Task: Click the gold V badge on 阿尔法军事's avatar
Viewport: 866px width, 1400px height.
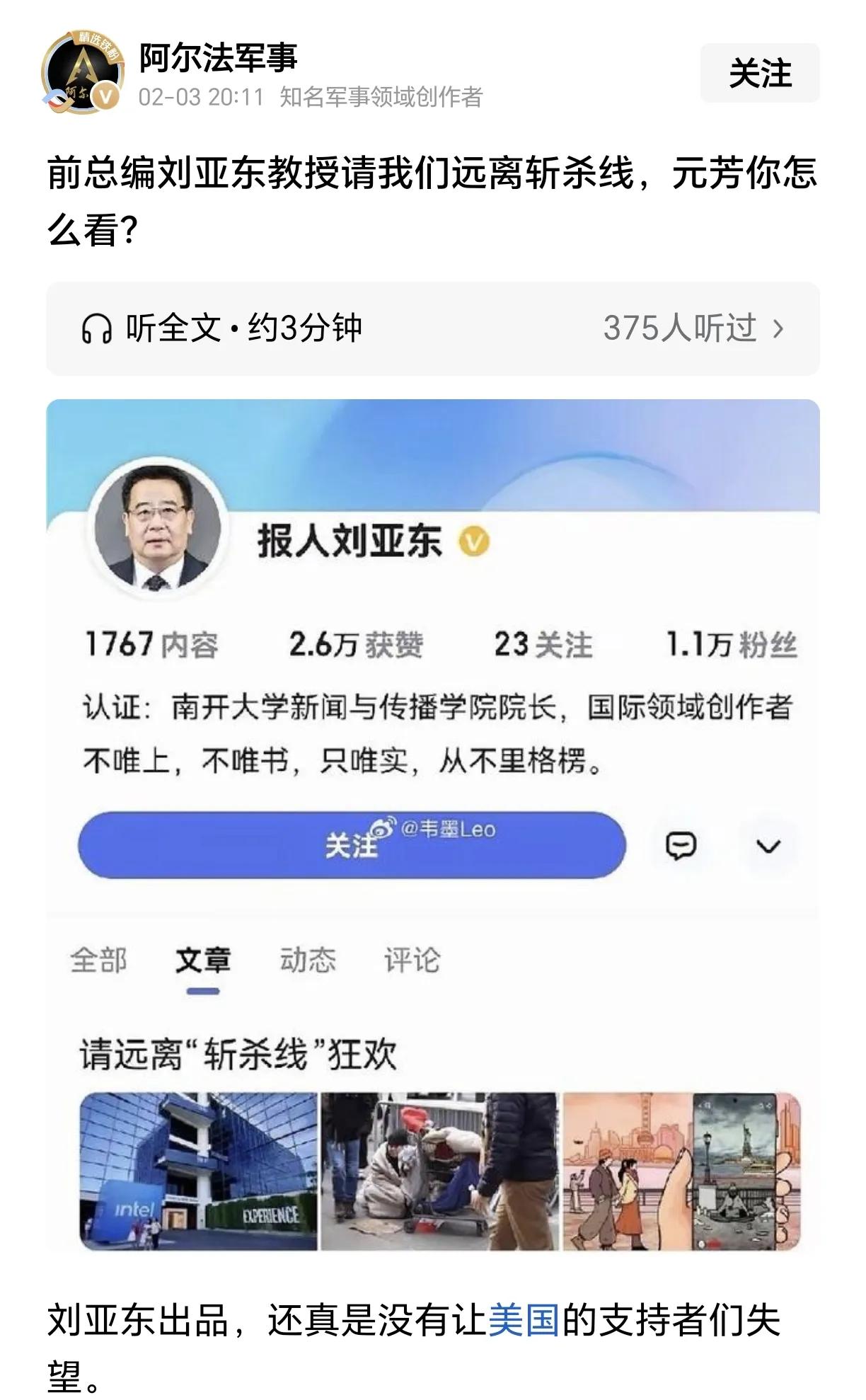Action: [104, 96]
